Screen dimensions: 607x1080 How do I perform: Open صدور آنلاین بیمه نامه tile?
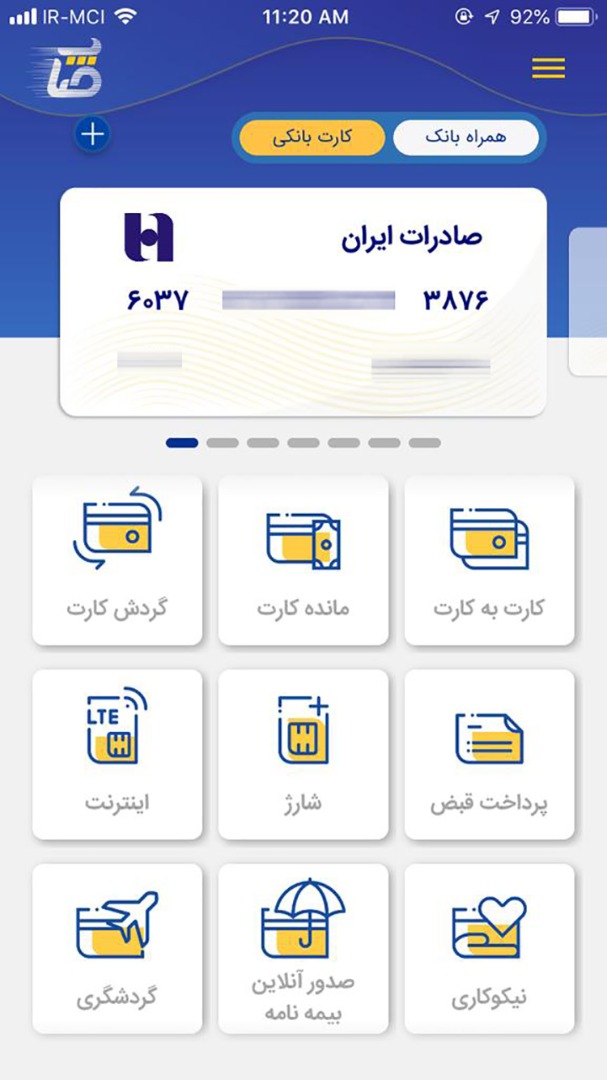303,948
